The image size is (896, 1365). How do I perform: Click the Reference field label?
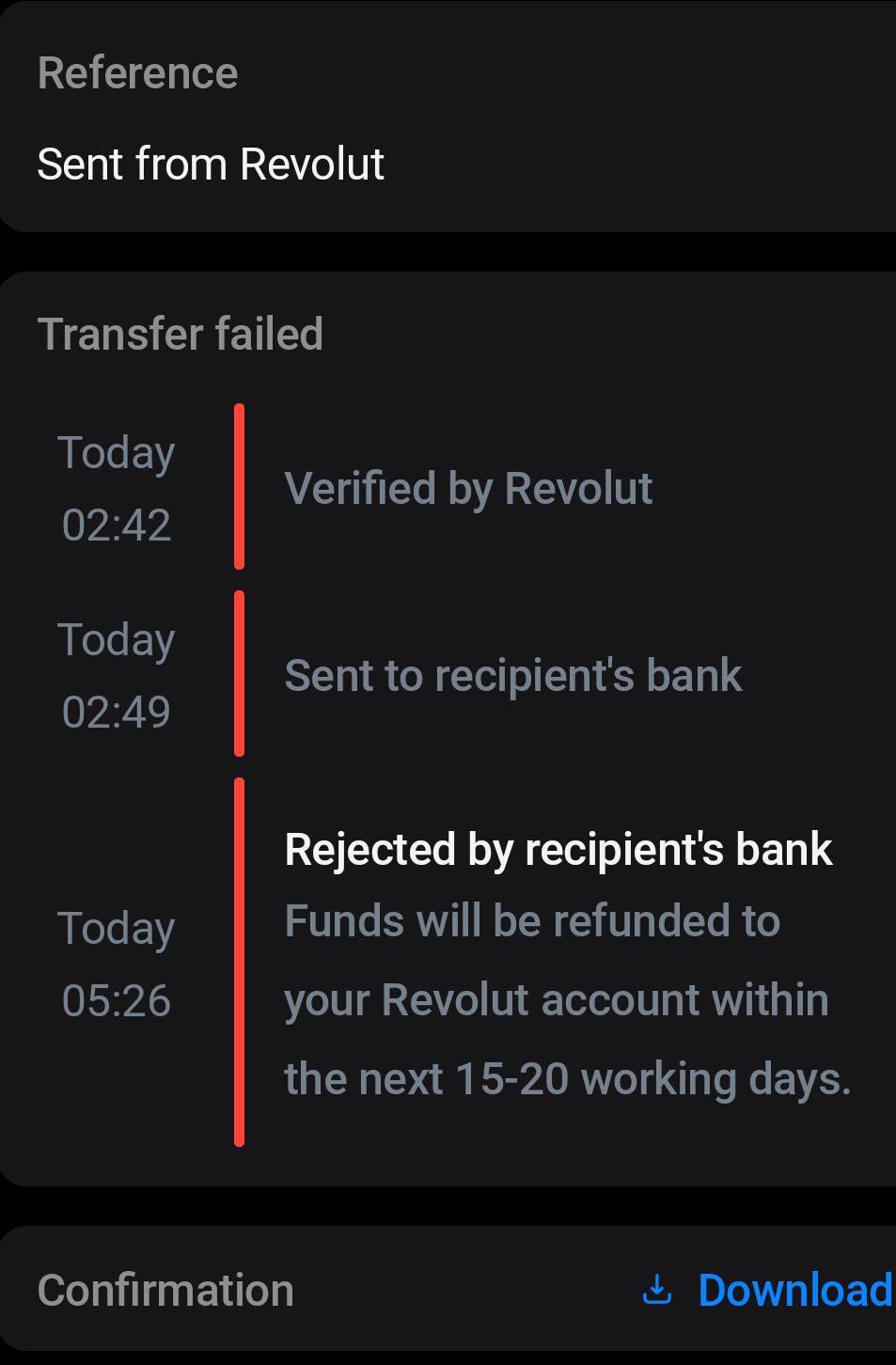pos(137,71)
